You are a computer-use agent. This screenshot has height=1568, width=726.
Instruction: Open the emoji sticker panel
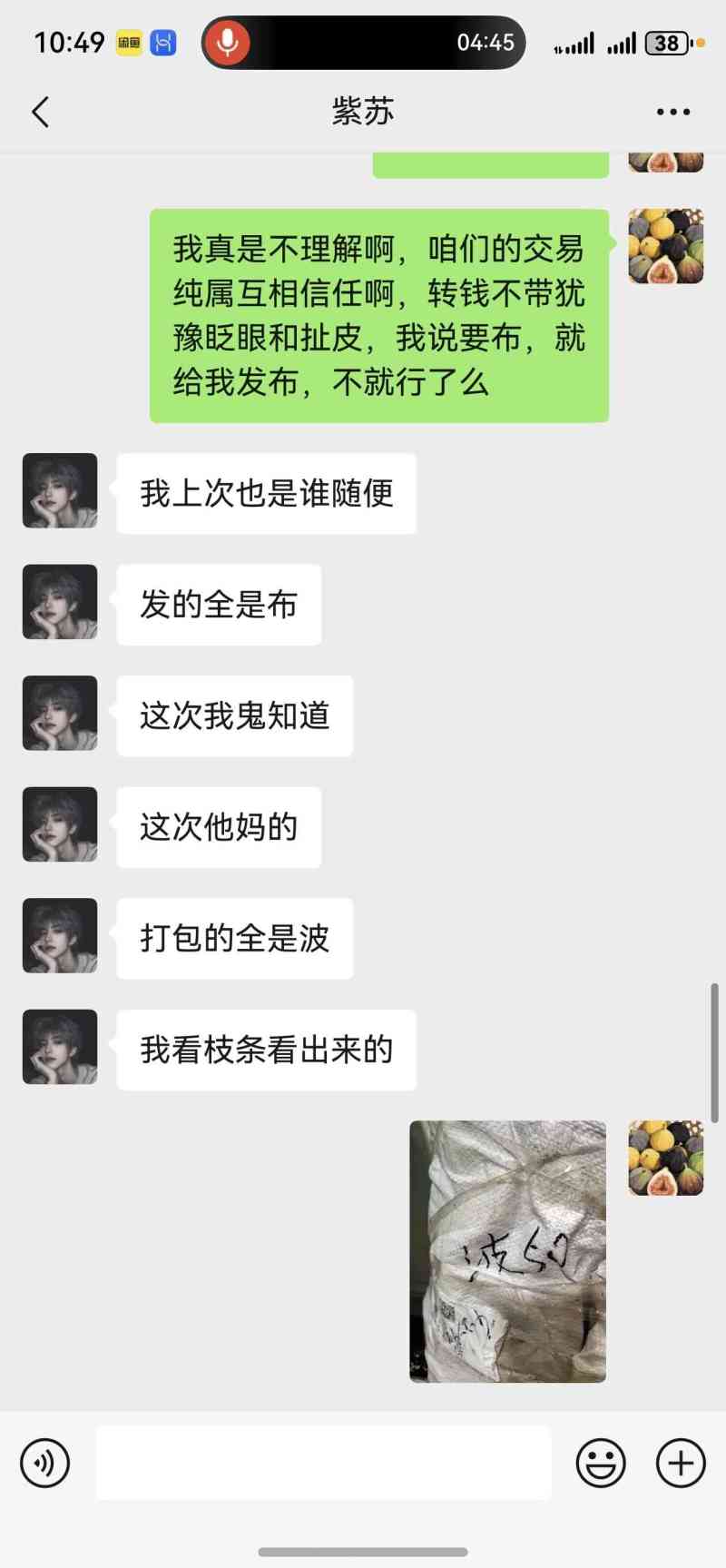coord(601,1463)
